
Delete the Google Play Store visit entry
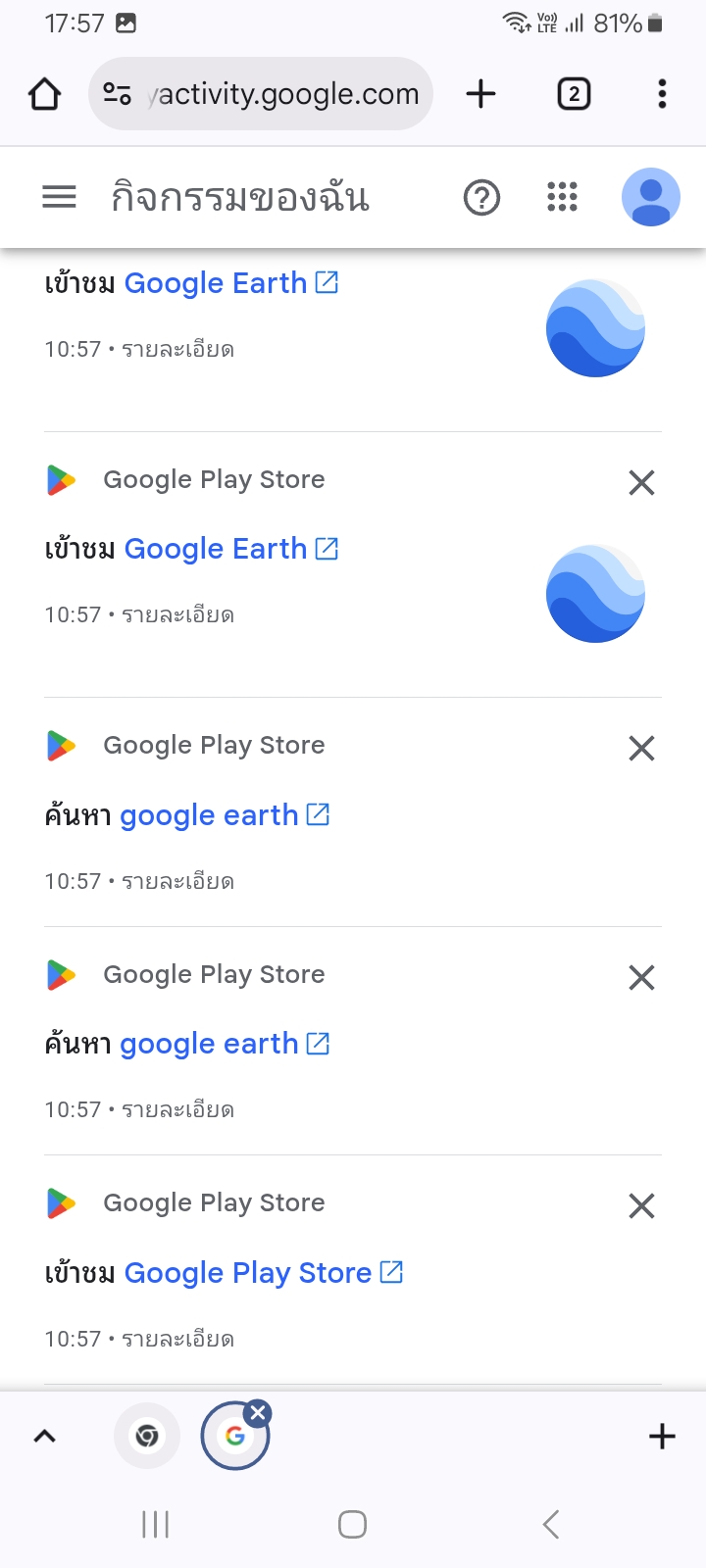641,1205
